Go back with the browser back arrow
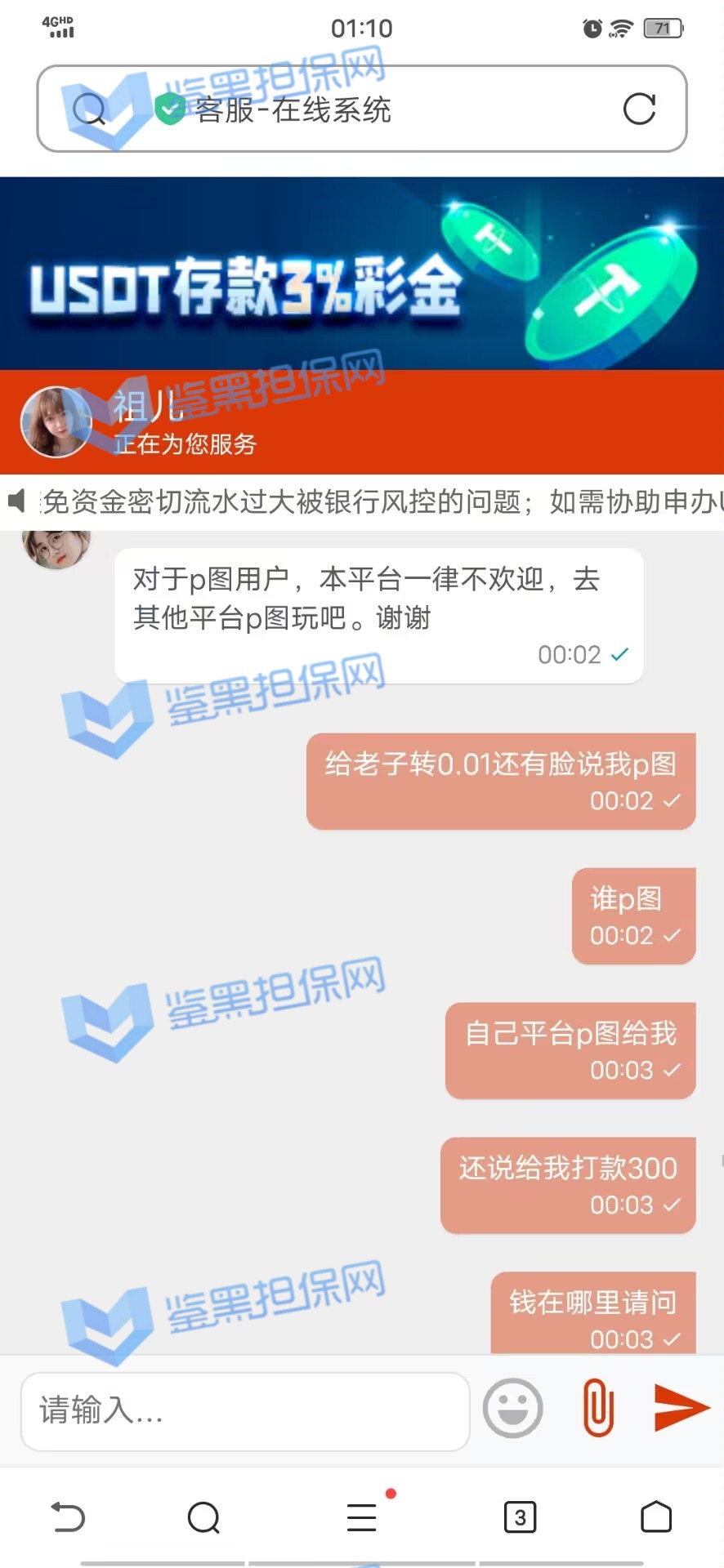 (68, 1517)
